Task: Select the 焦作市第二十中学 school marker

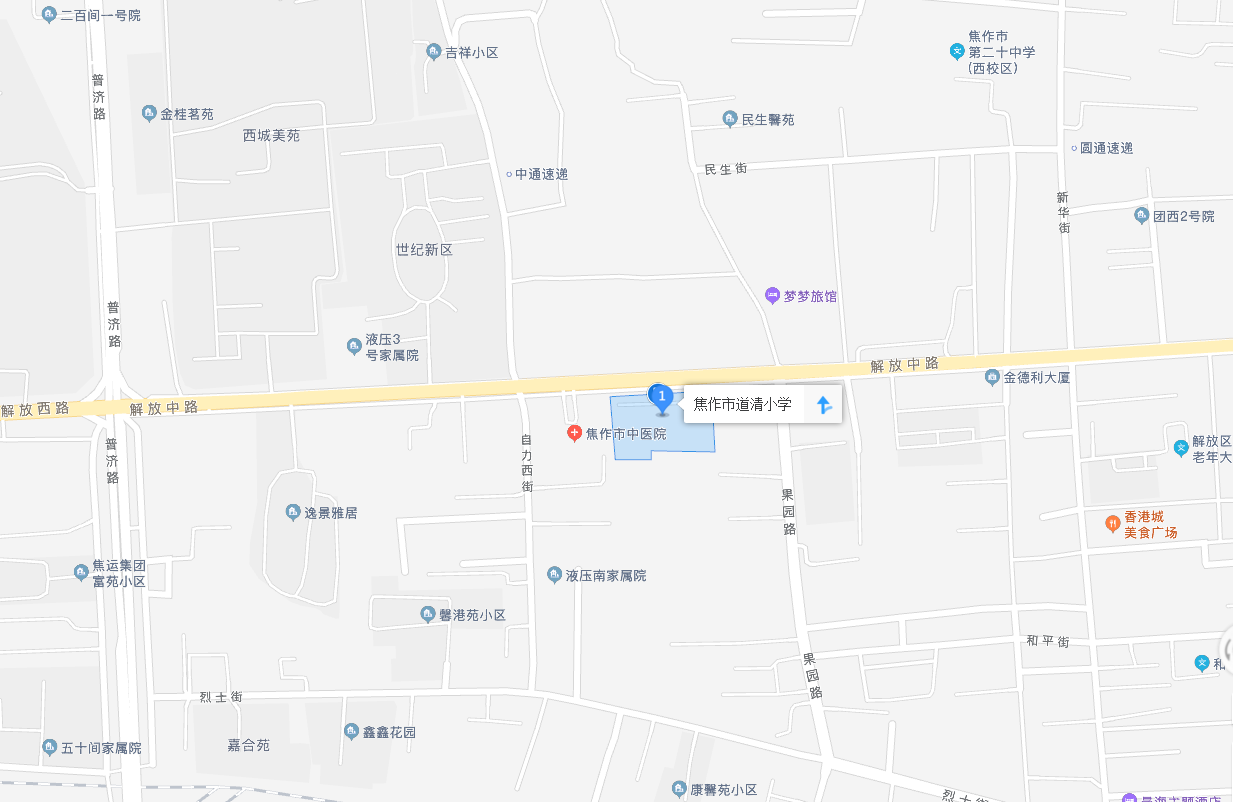Action: 957,52
